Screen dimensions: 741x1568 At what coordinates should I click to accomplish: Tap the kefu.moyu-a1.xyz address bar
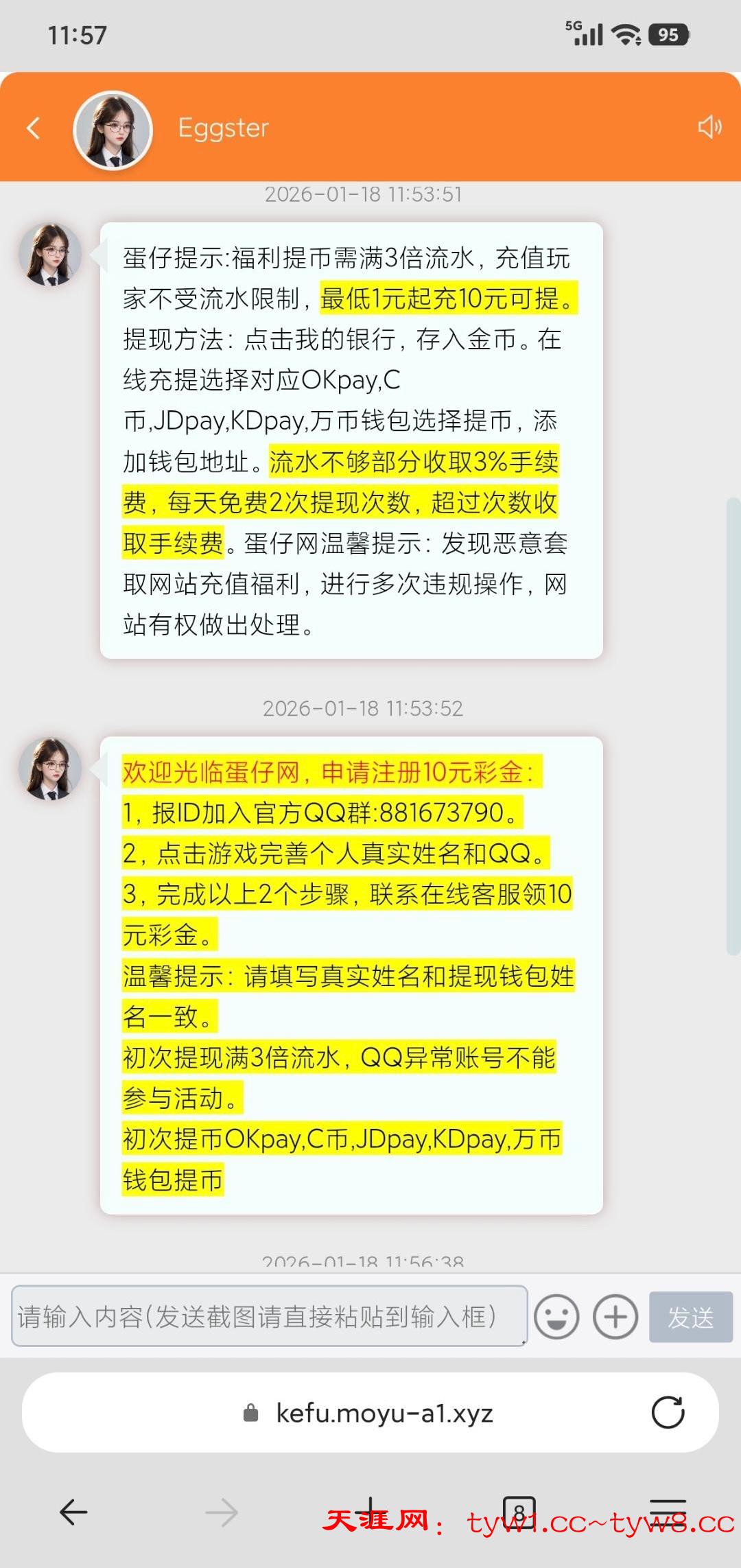(370, 1413)
